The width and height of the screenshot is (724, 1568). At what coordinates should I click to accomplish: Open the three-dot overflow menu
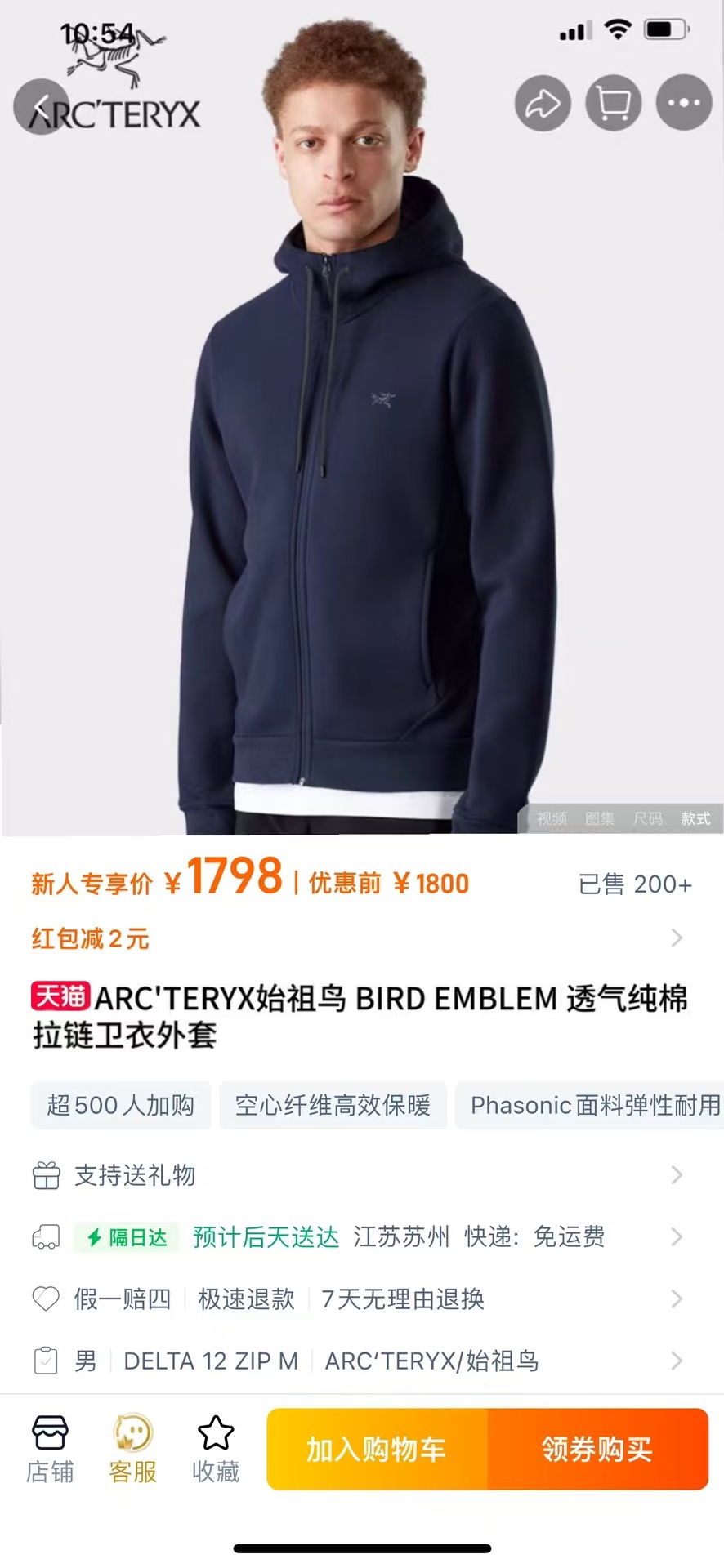pos(684,104)
